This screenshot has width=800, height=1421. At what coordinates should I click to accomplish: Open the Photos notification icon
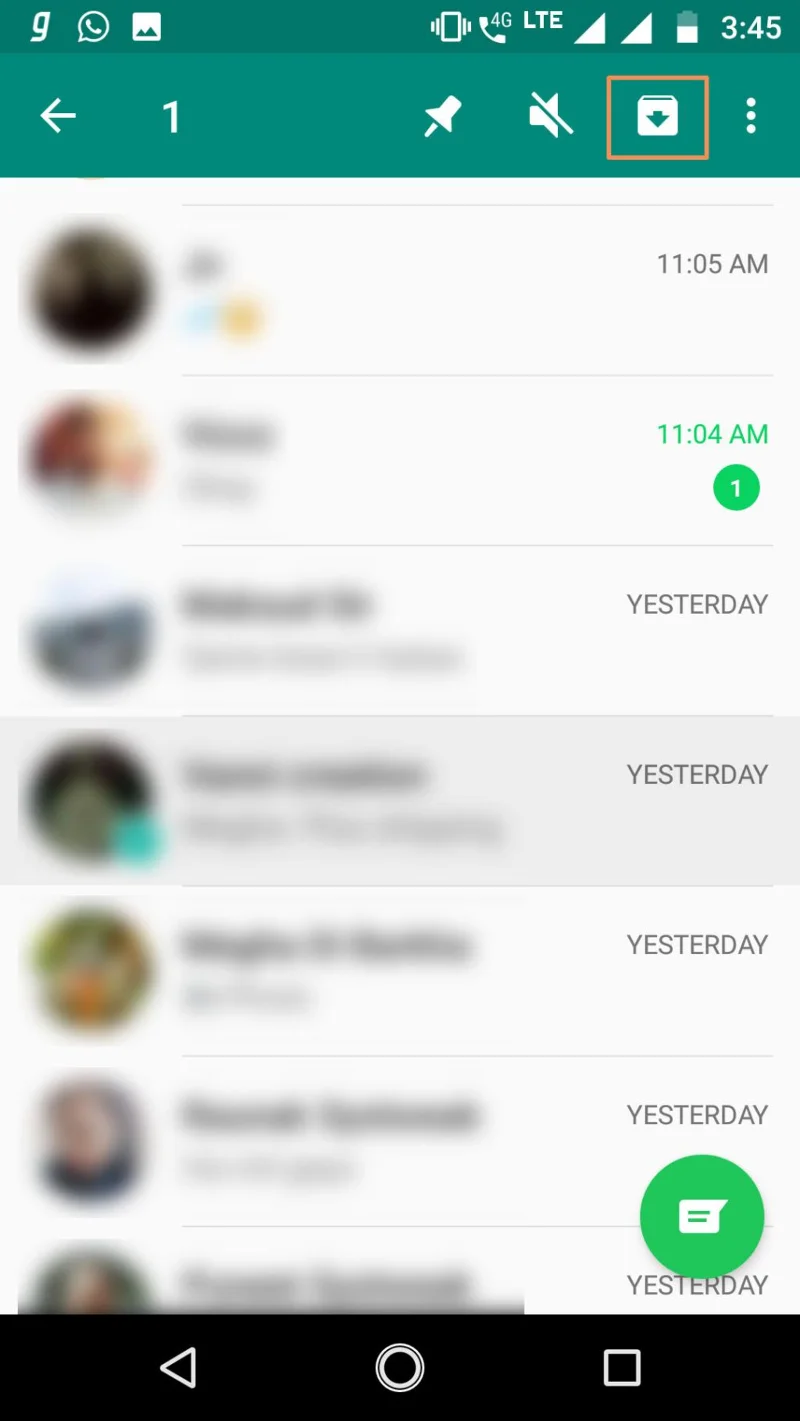coord(147,26)
